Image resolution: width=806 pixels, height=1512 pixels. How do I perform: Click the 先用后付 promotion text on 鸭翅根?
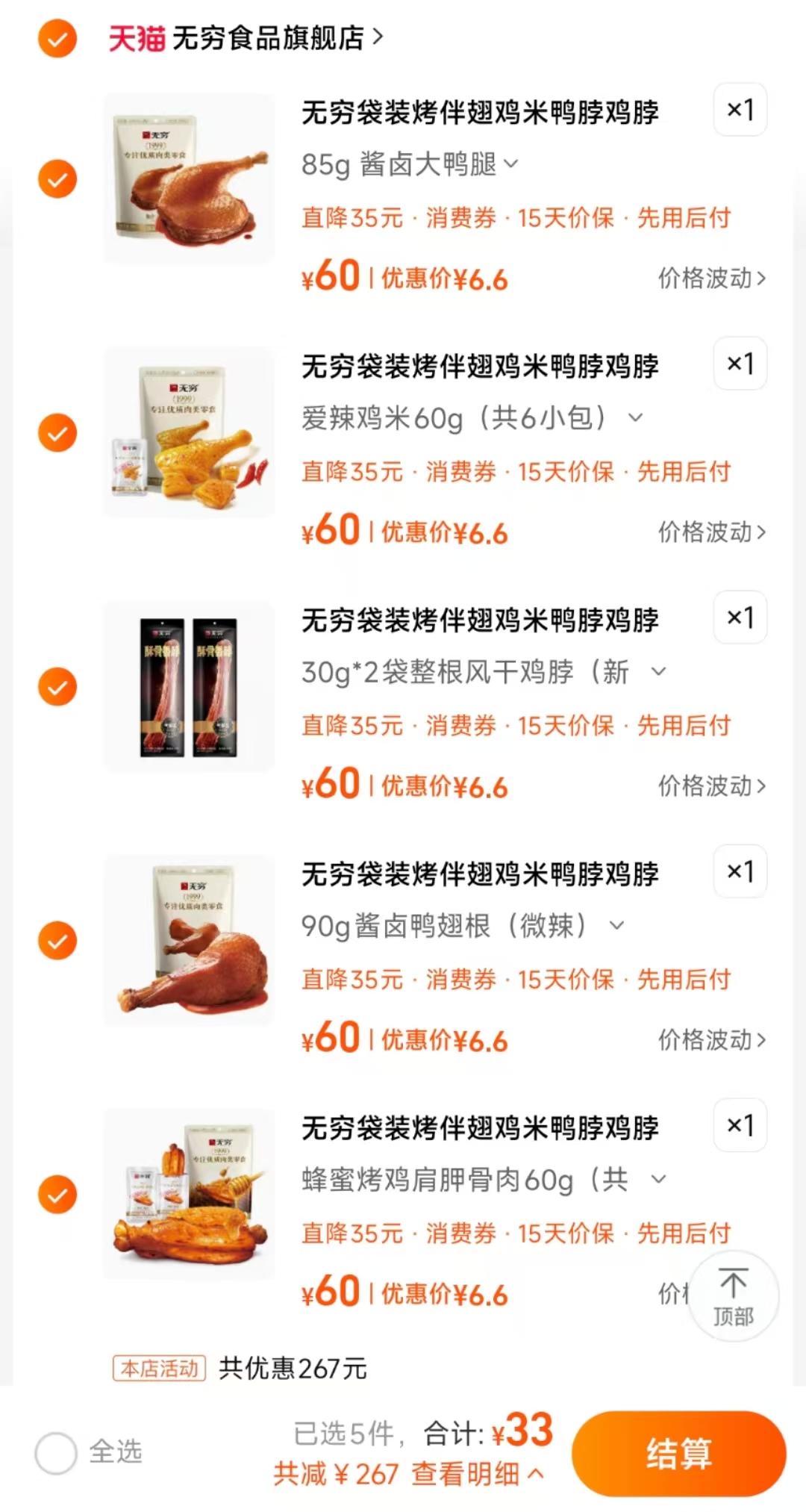[x=686, y=980]
